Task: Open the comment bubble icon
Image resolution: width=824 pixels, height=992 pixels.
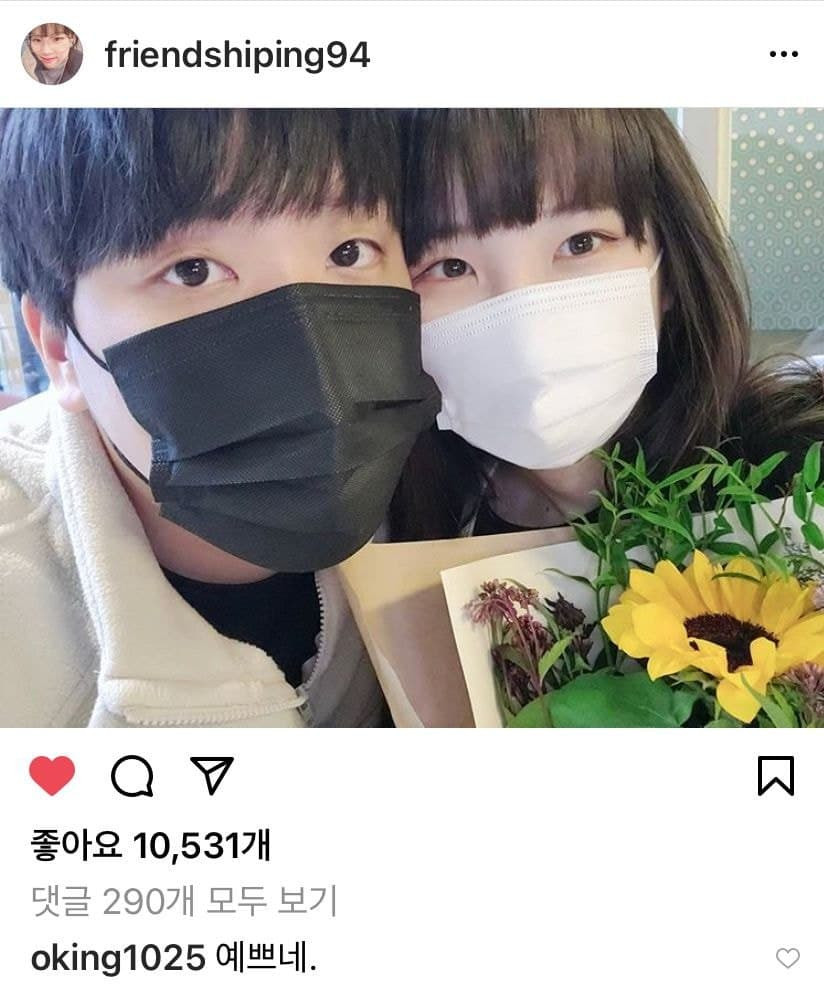Action: click(x=132, y=775)
